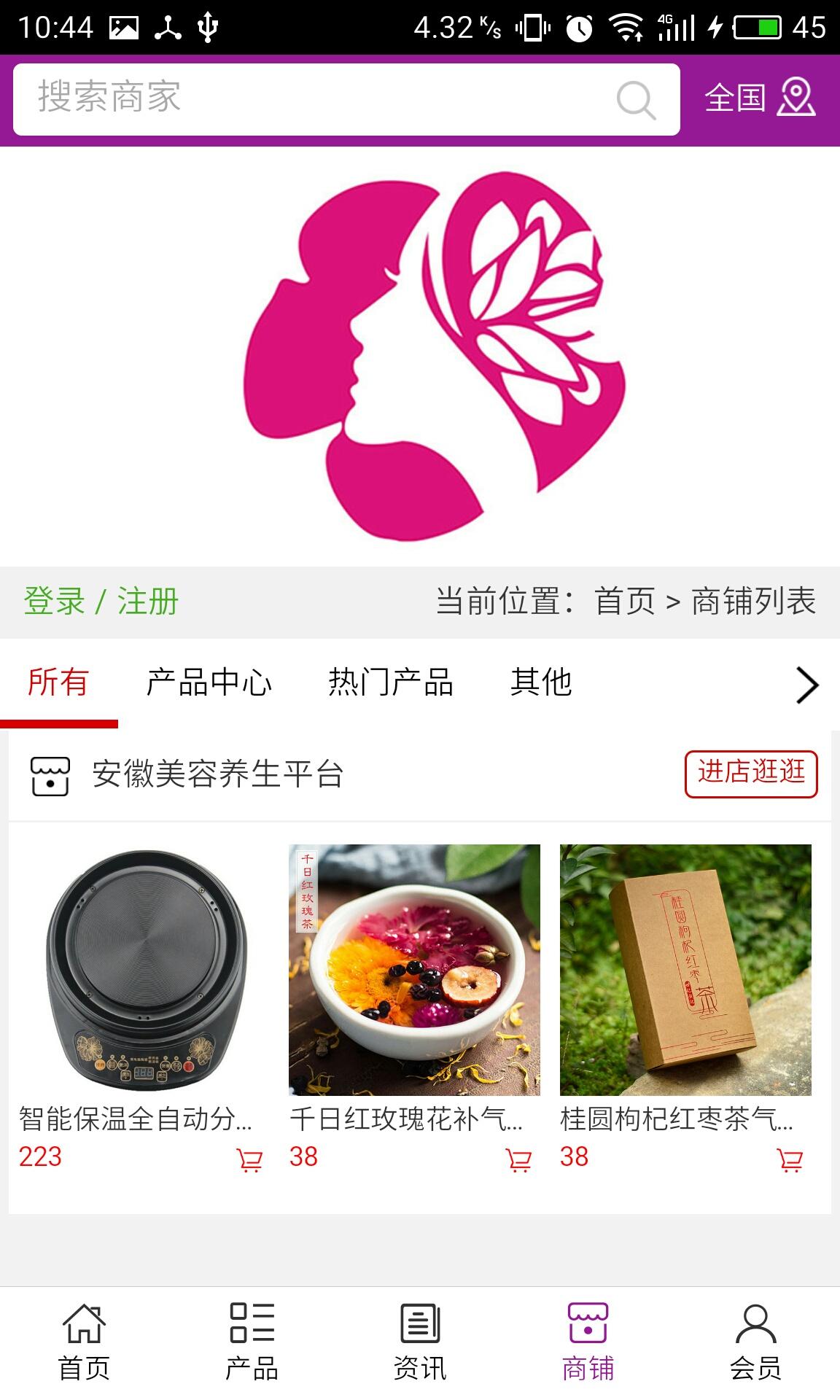This screenshot has width=840, height=1400.
Task: Go to 首页 in the breadcrumb
Action: click(x=625, y=602)
